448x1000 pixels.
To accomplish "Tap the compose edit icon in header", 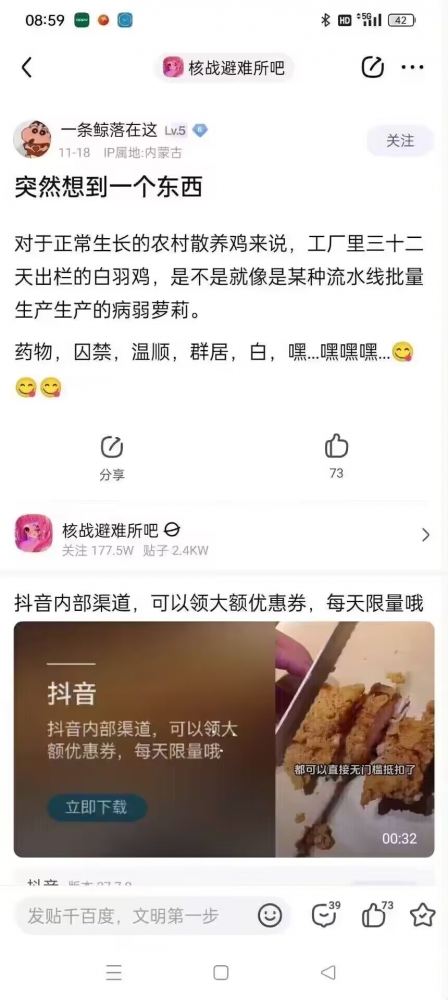I will [372, 67].
